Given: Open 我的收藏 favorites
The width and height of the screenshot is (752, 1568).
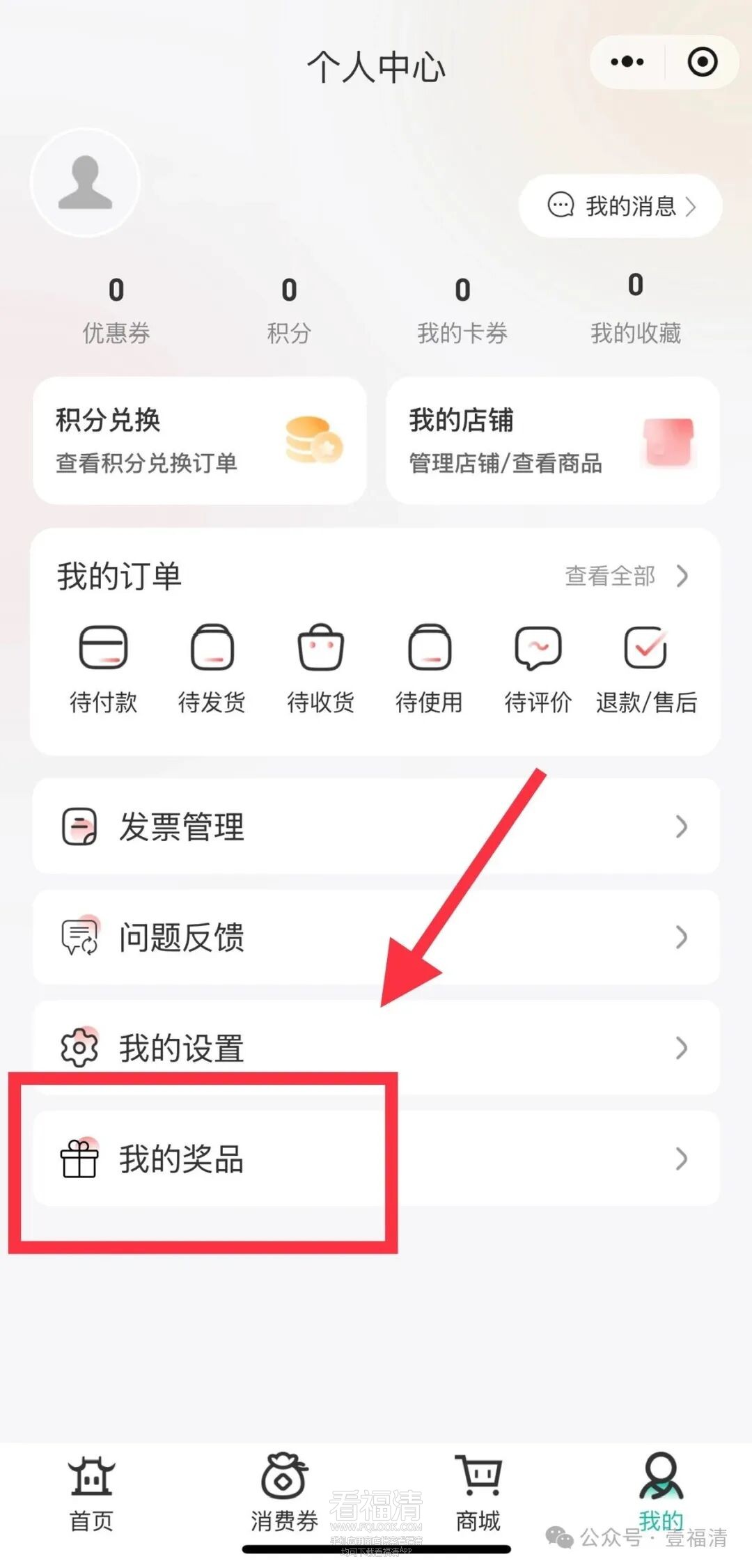Looking at the screenshot, I should coord(635,310).
